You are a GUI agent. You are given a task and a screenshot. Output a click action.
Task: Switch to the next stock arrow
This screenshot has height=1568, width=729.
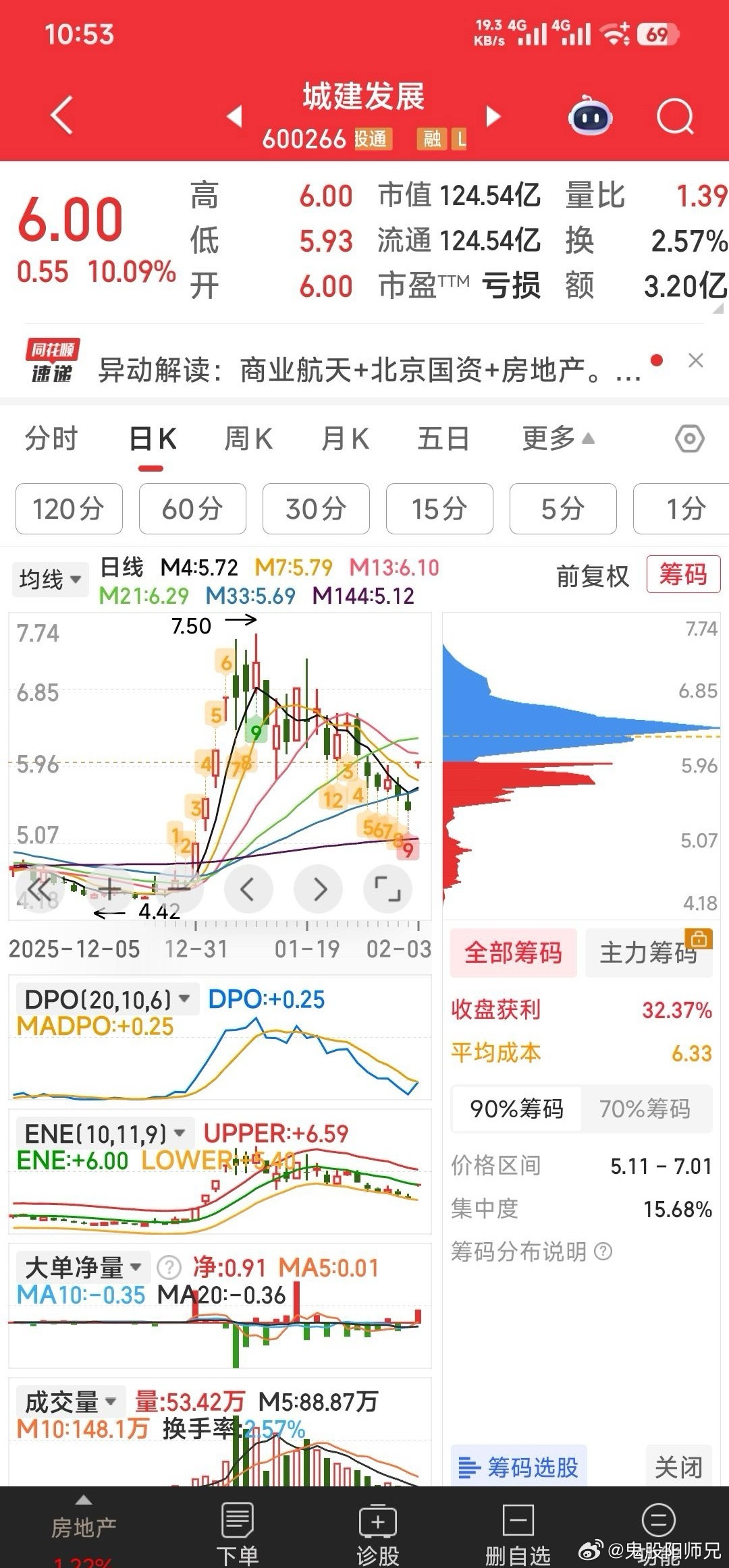493,117
